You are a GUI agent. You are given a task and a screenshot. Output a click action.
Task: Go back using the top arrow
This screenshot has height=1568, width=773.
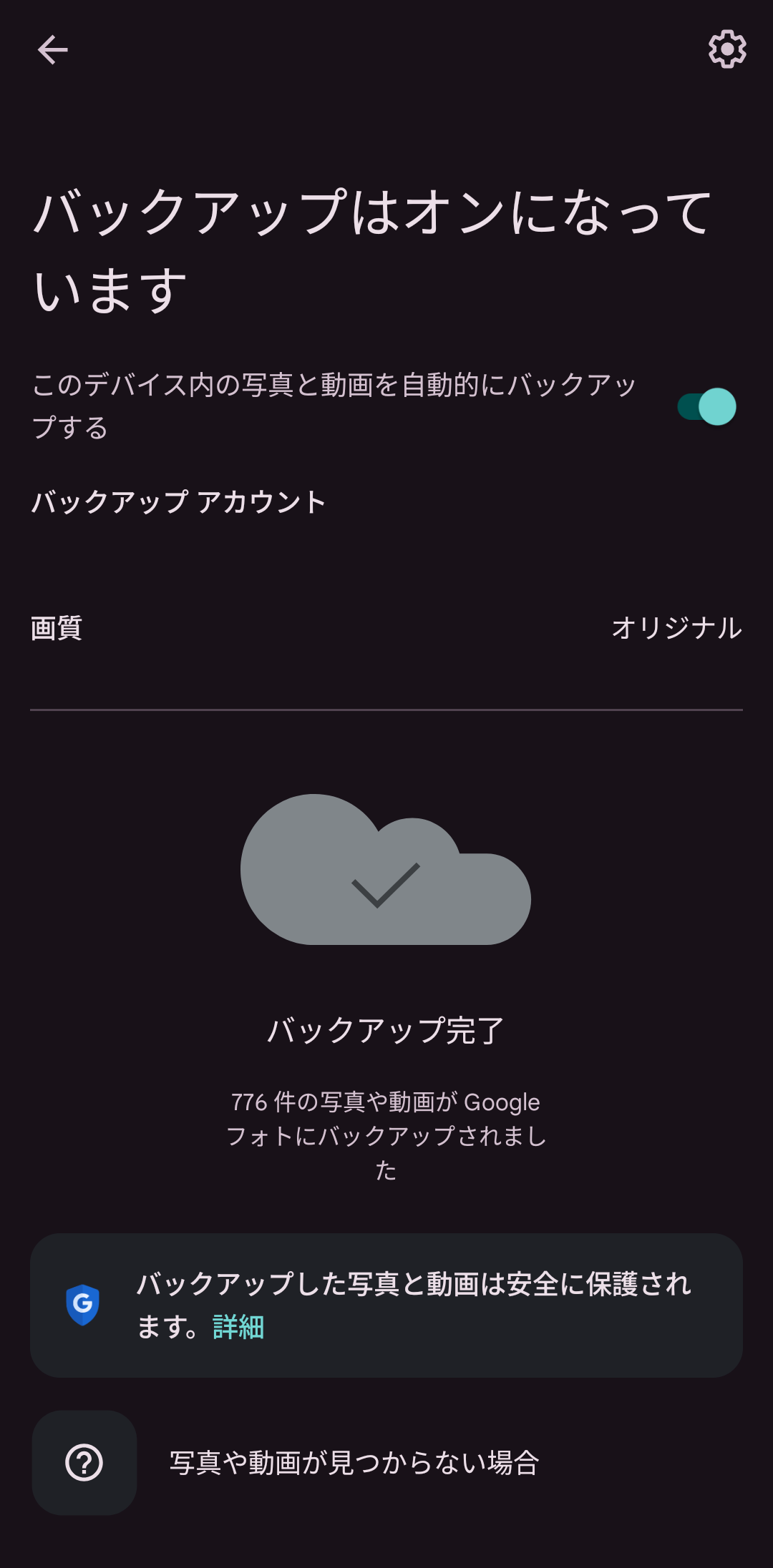[52, 50]
